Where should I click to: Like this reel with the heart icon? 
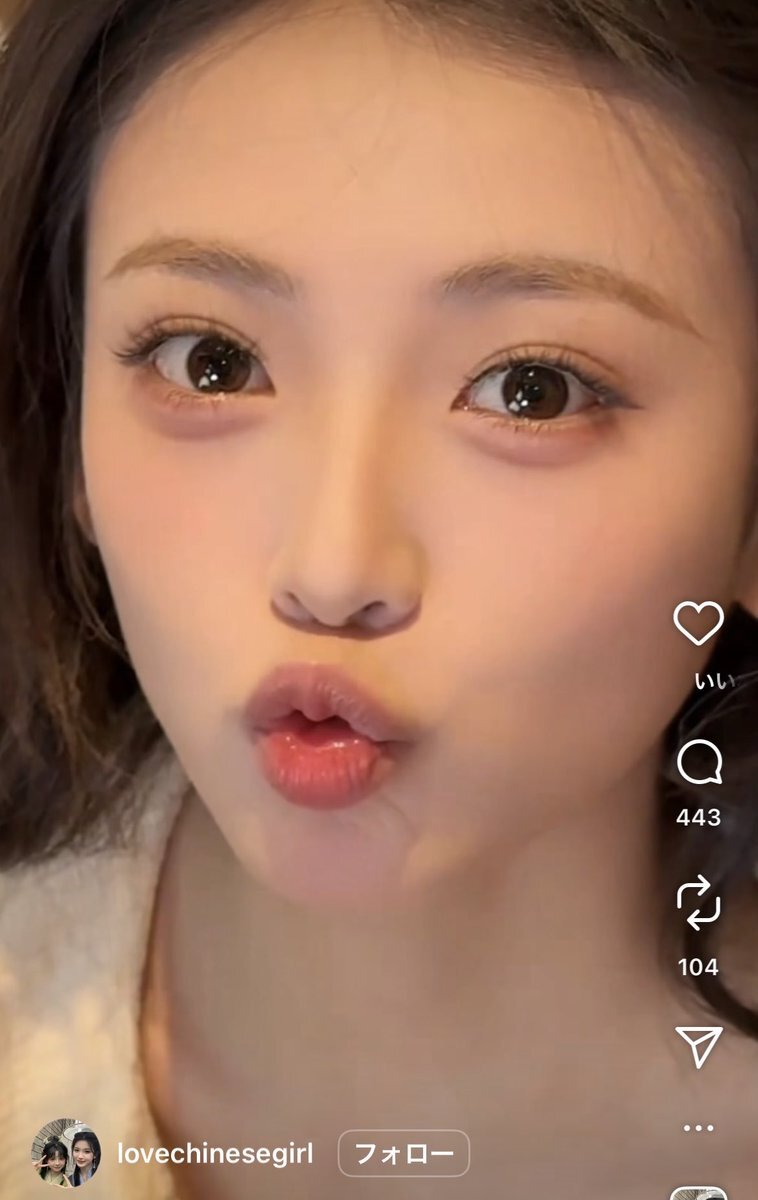click(698, 624)
